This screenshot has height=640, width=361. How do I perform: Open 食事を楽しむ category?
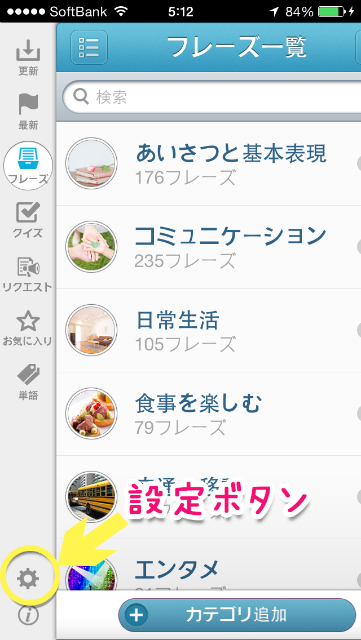click(x=208, y=414)
